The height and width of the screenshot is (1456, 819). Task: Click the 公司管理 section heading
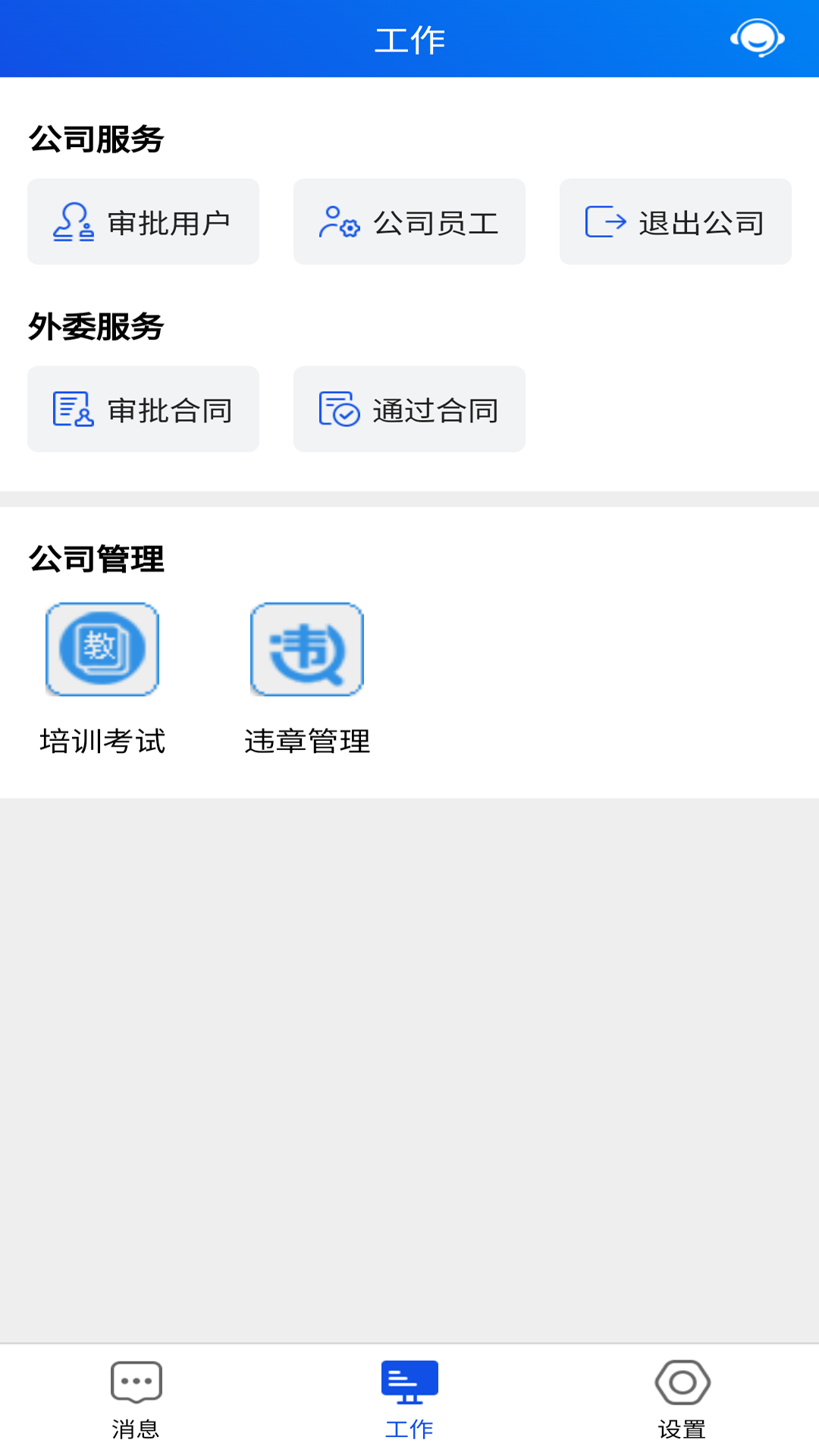[97, 560]
